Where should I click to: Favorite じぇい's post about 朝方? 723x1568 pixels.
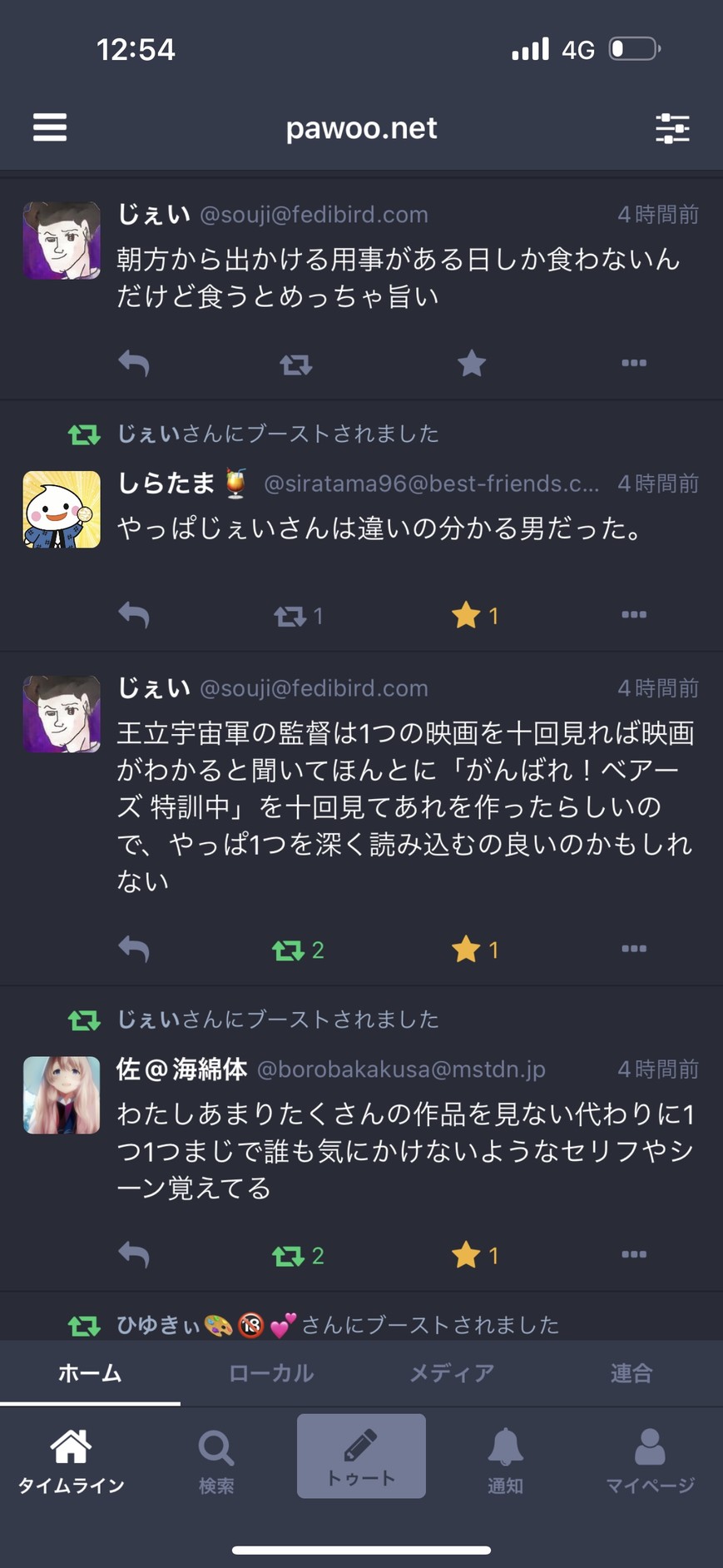click(x=471, y=363)
